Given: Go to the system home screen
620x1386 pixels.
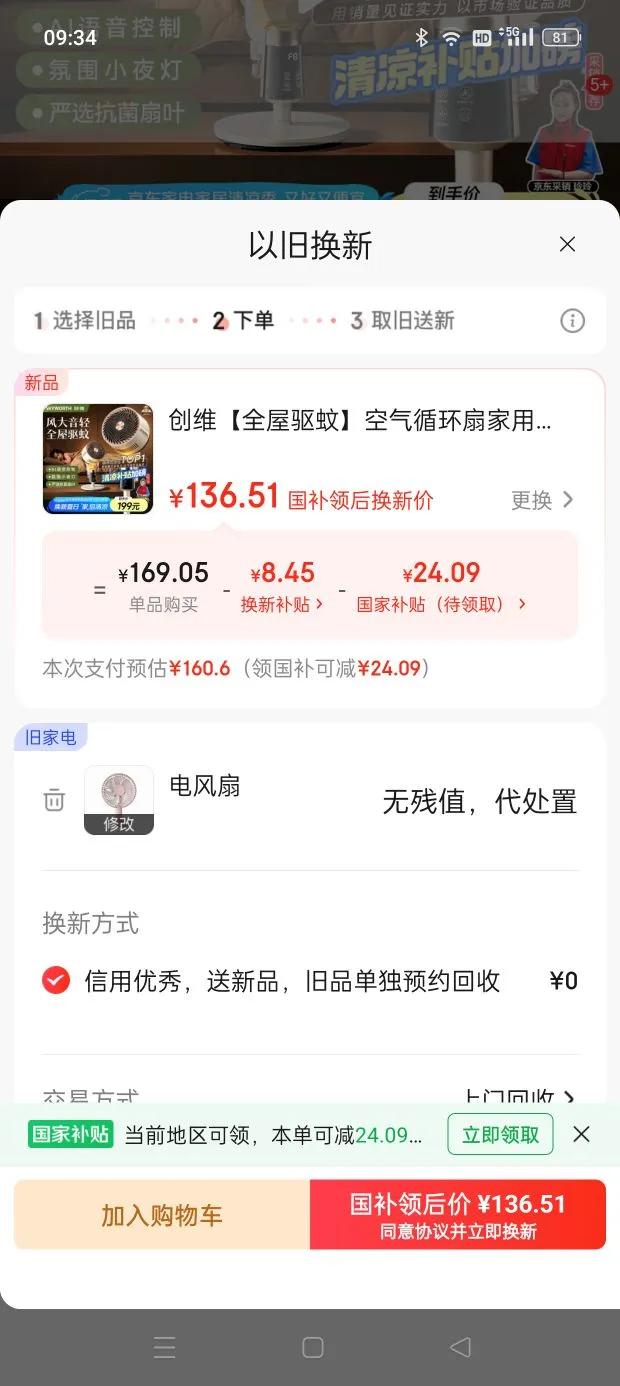Looking at the screenshot, I should coord(312,1347).
